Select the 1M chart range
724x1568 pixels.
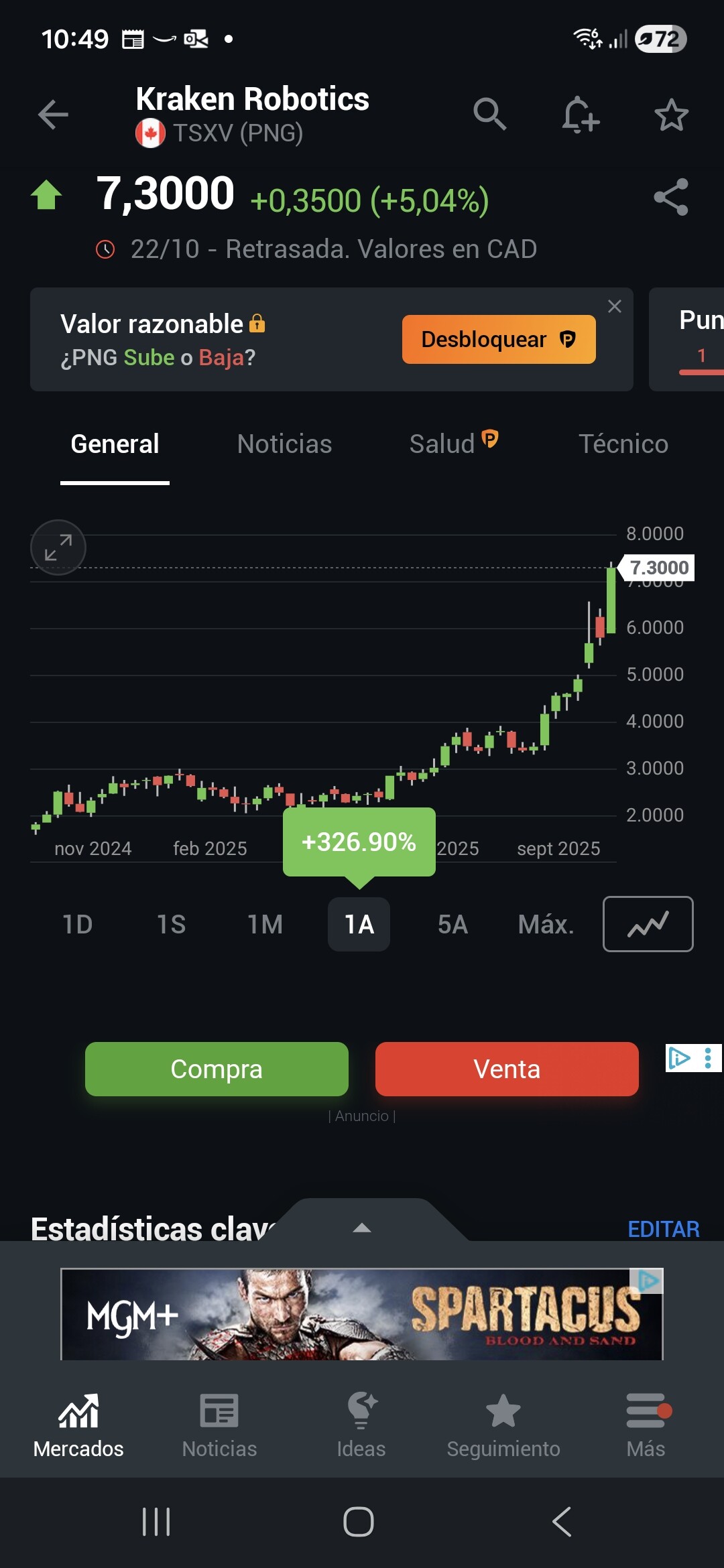click(x=265, y=925)
